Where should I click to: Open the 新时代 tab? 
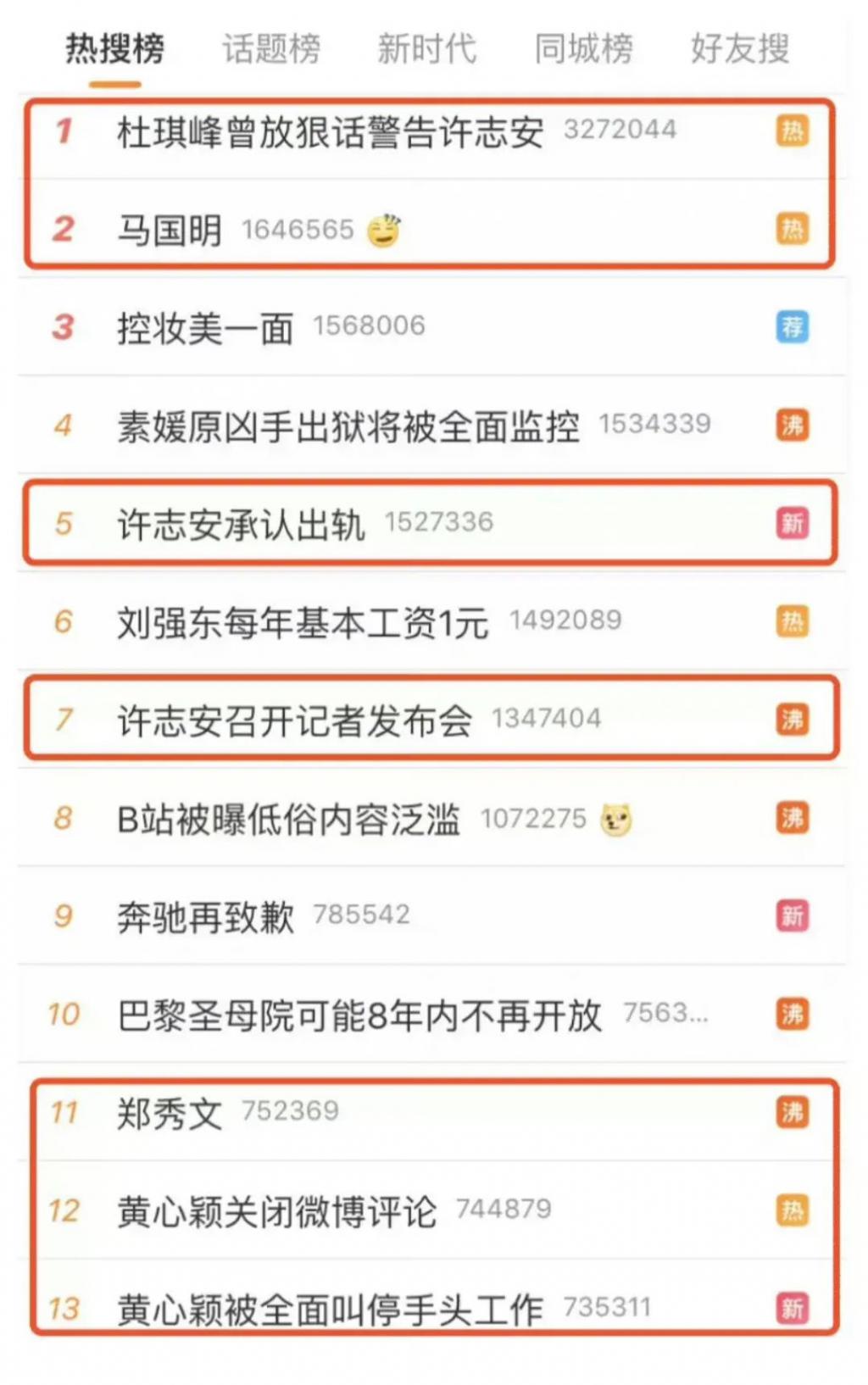(427, 48)
